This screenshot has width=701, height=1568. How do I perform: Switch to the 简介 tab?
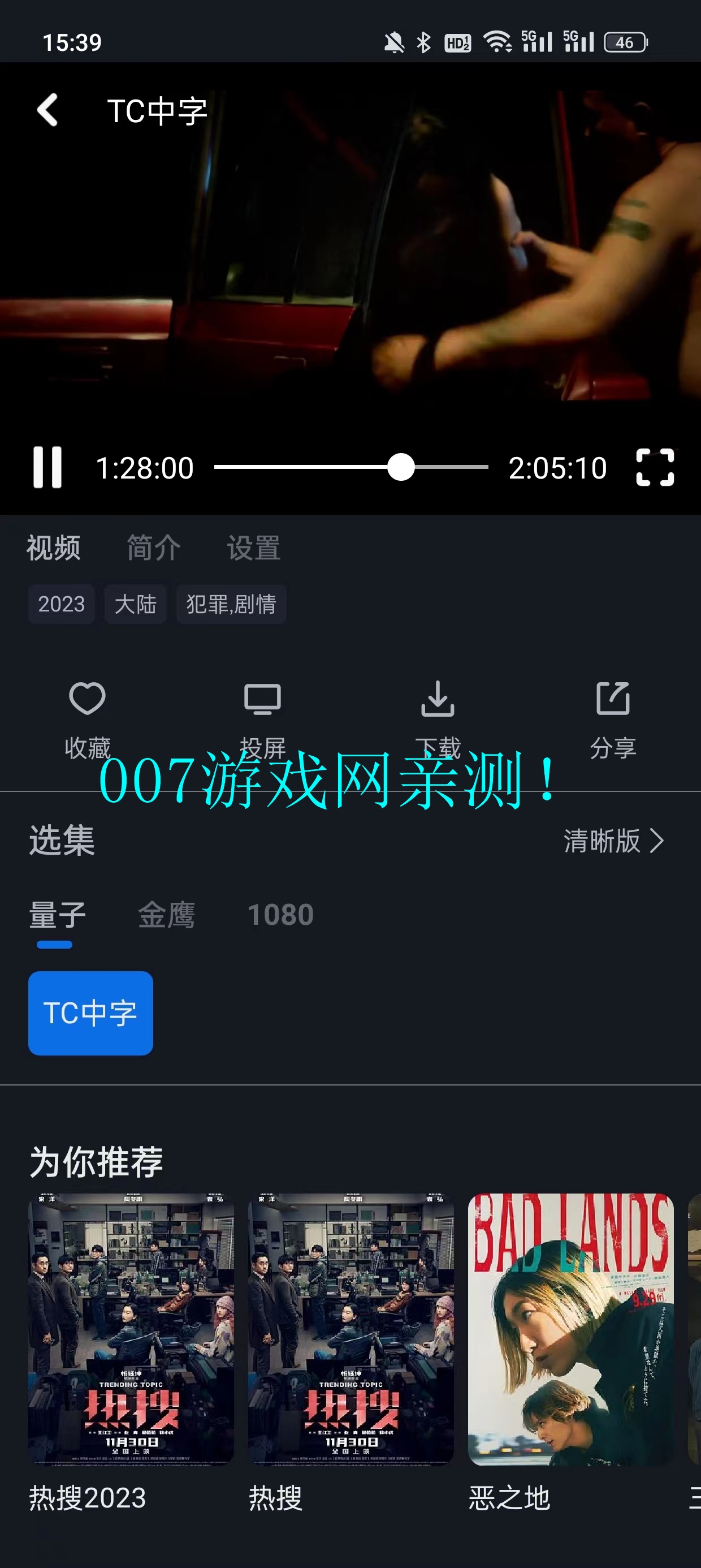153,547
